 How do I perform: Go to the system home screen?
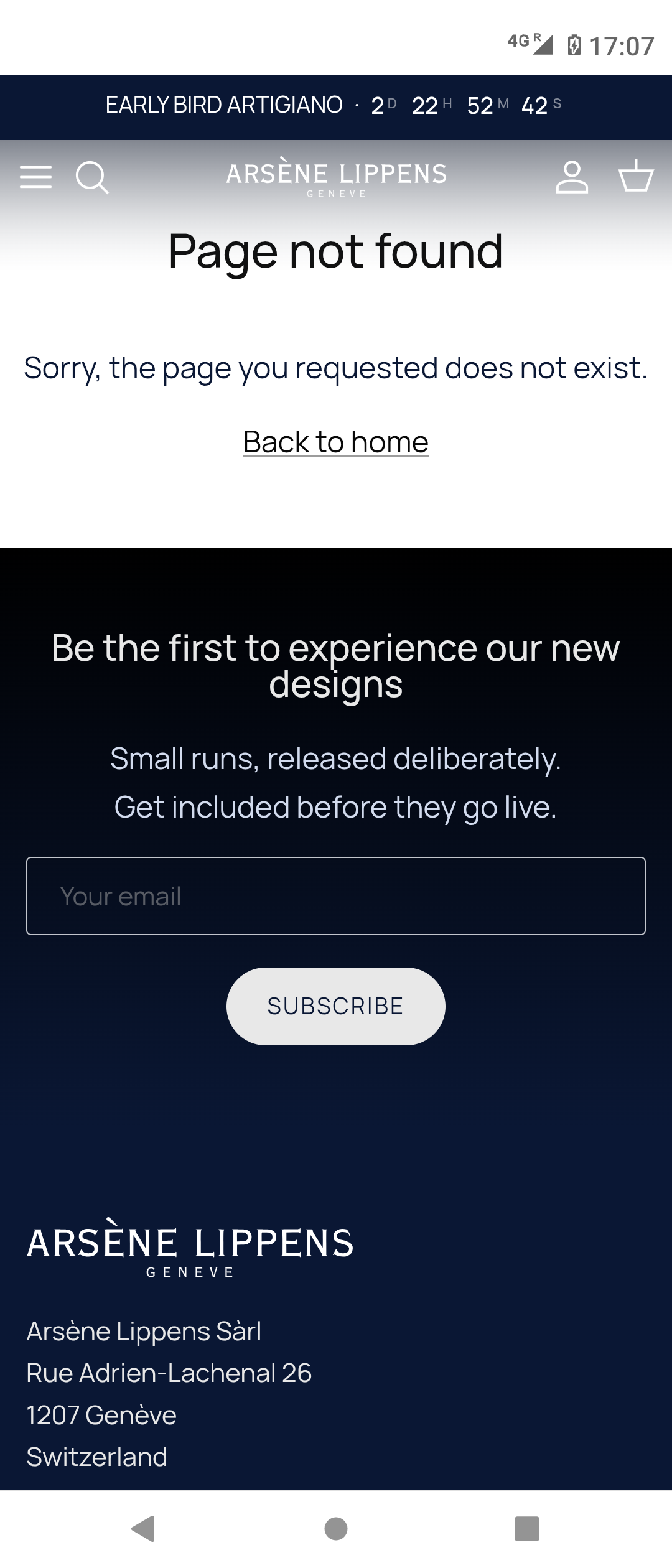336,1529
